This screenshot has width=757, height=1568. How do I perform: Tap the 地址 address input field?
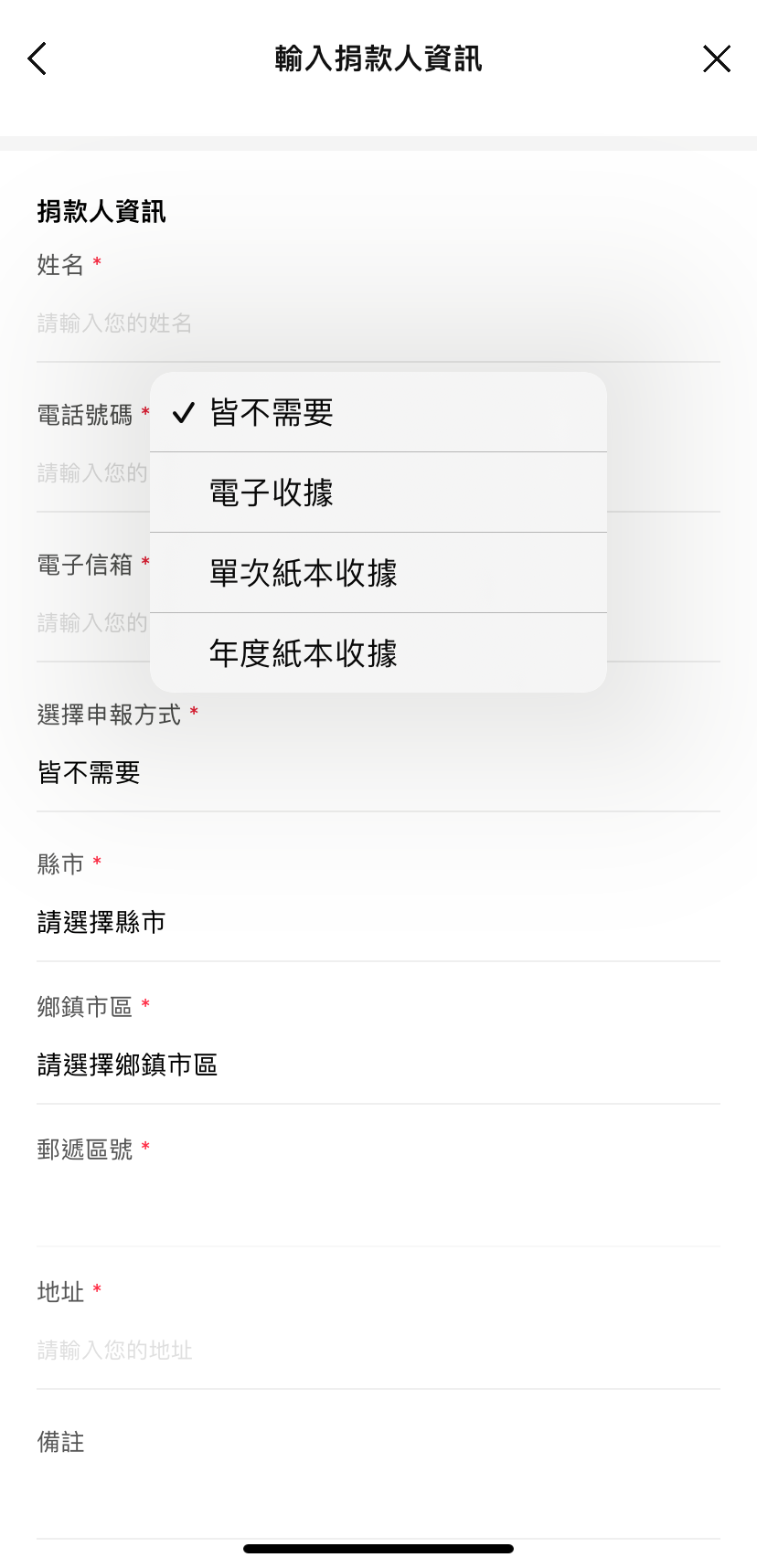(378, 1351)
